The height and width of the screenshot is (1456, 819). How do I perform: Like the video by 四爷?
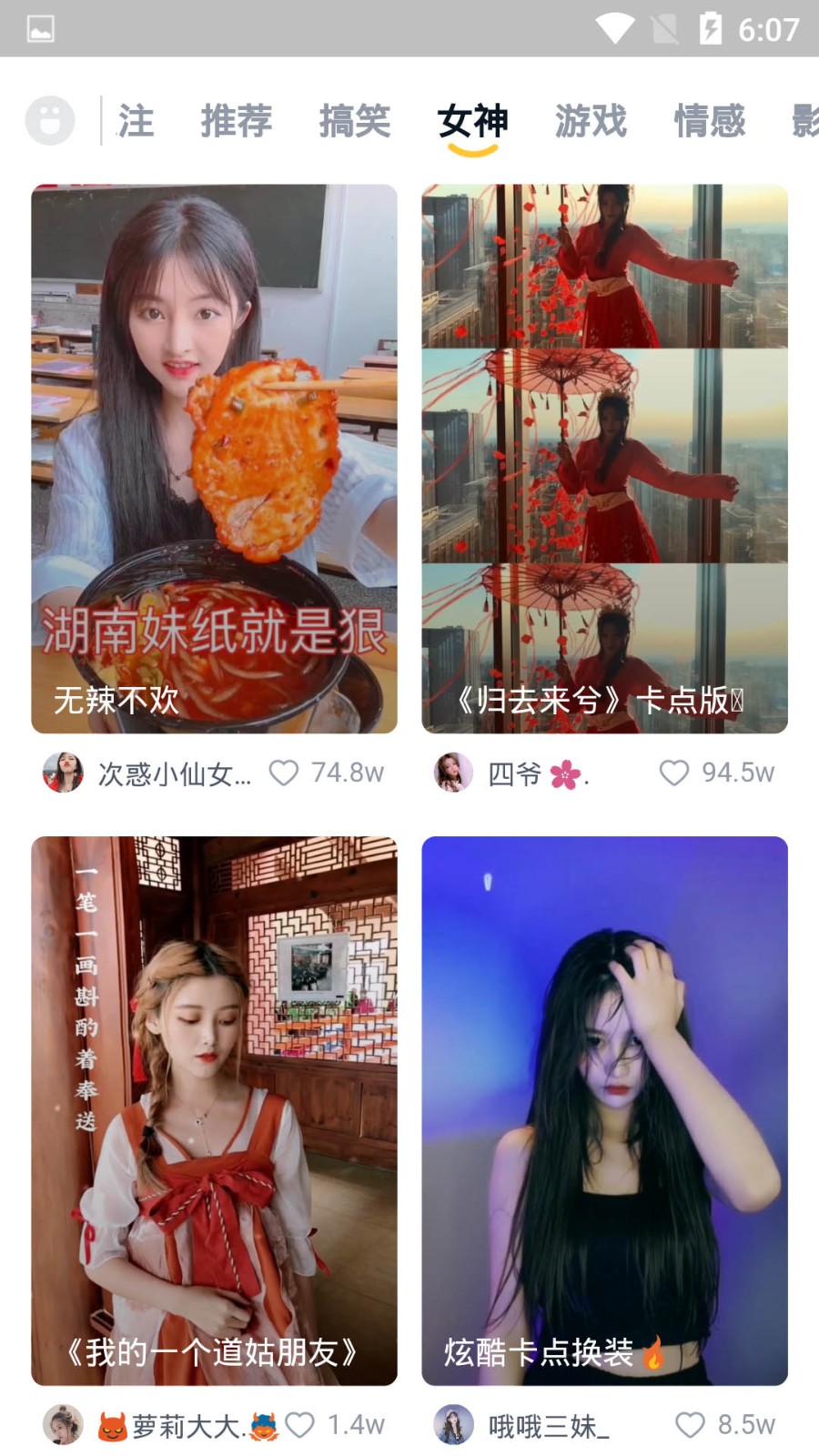673,773
